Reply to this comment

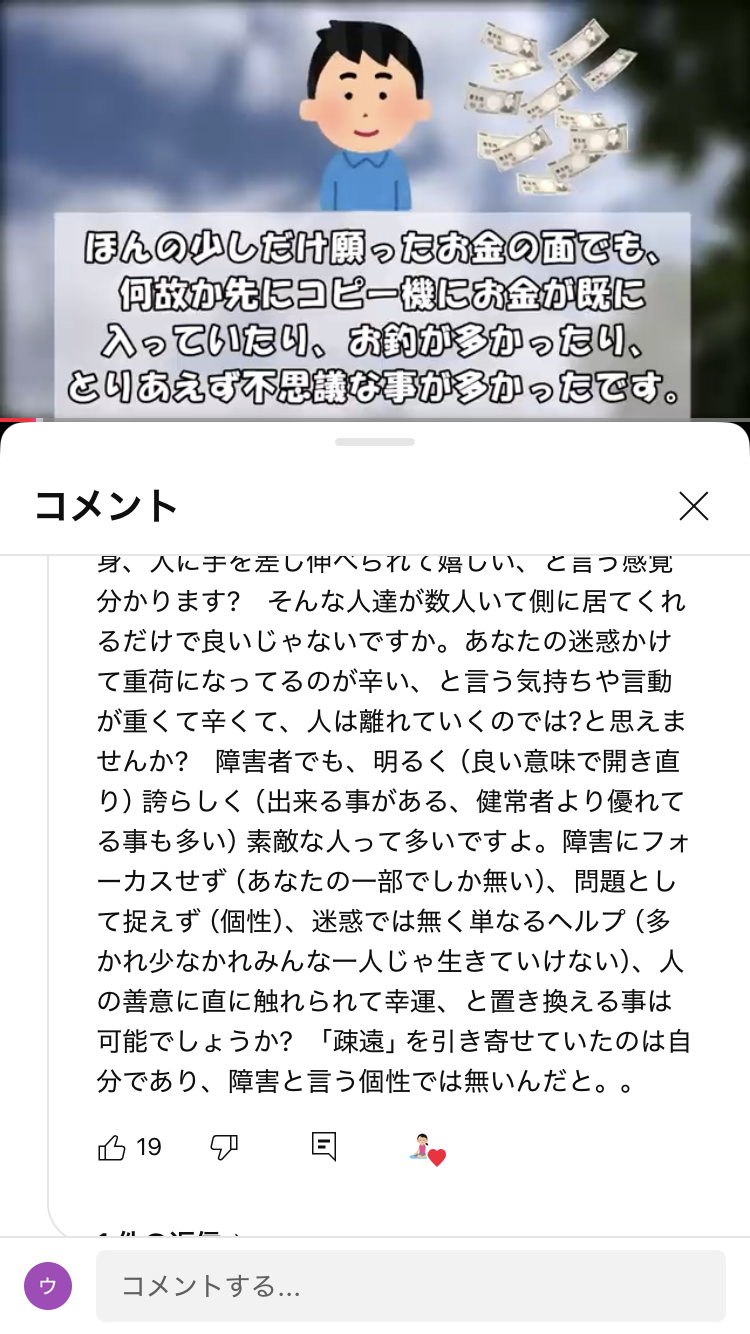pyautogui.click(x=324, y=1146)
